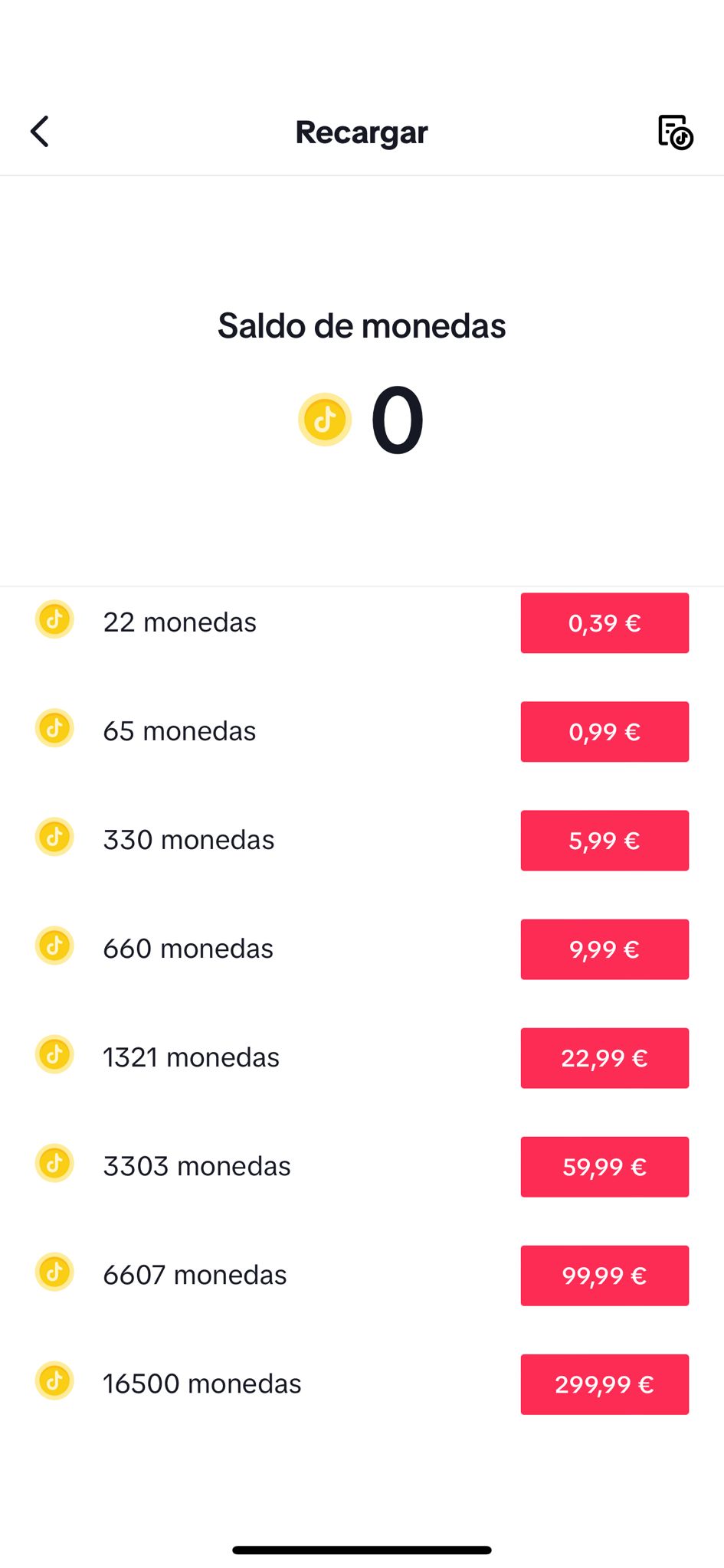Image resolution: width=724 pixels, height=1568 pixels.
Task: Click the Recargar title
Action: (x=361, y=132)
